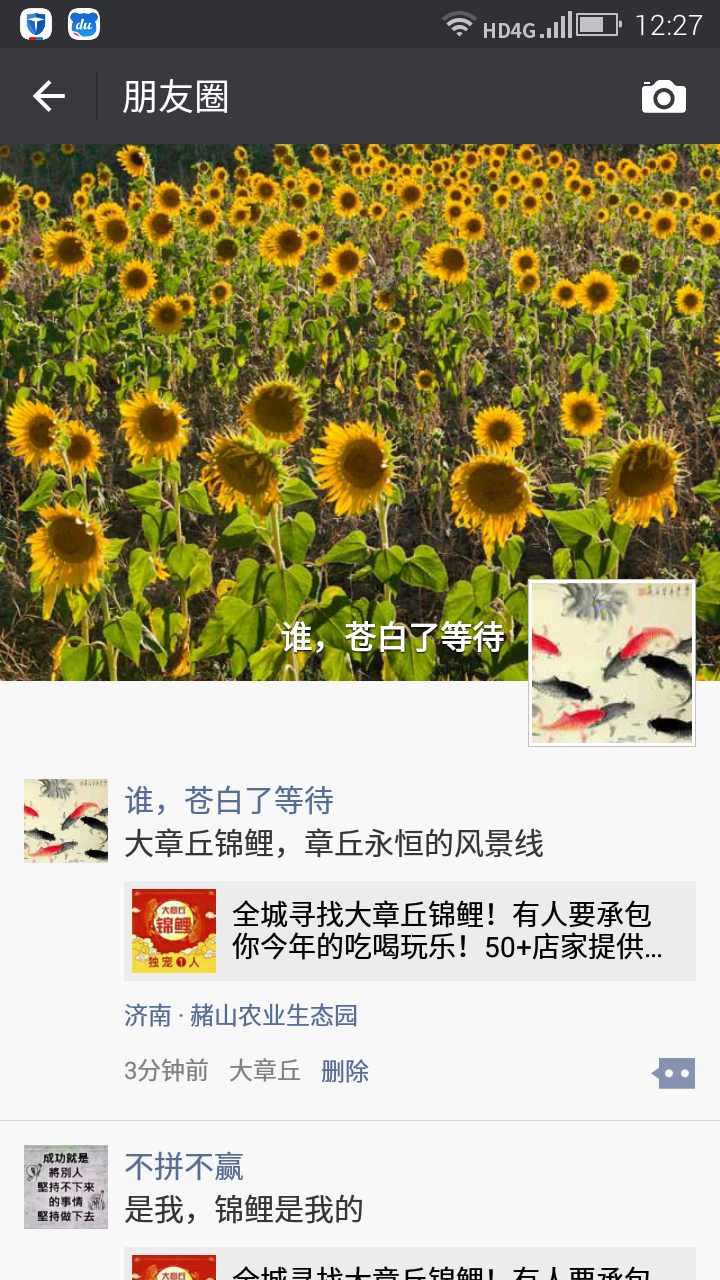The image size is (720, 1280).
Task: Open profile name 不拼不赢
Action: (184, 1167)
